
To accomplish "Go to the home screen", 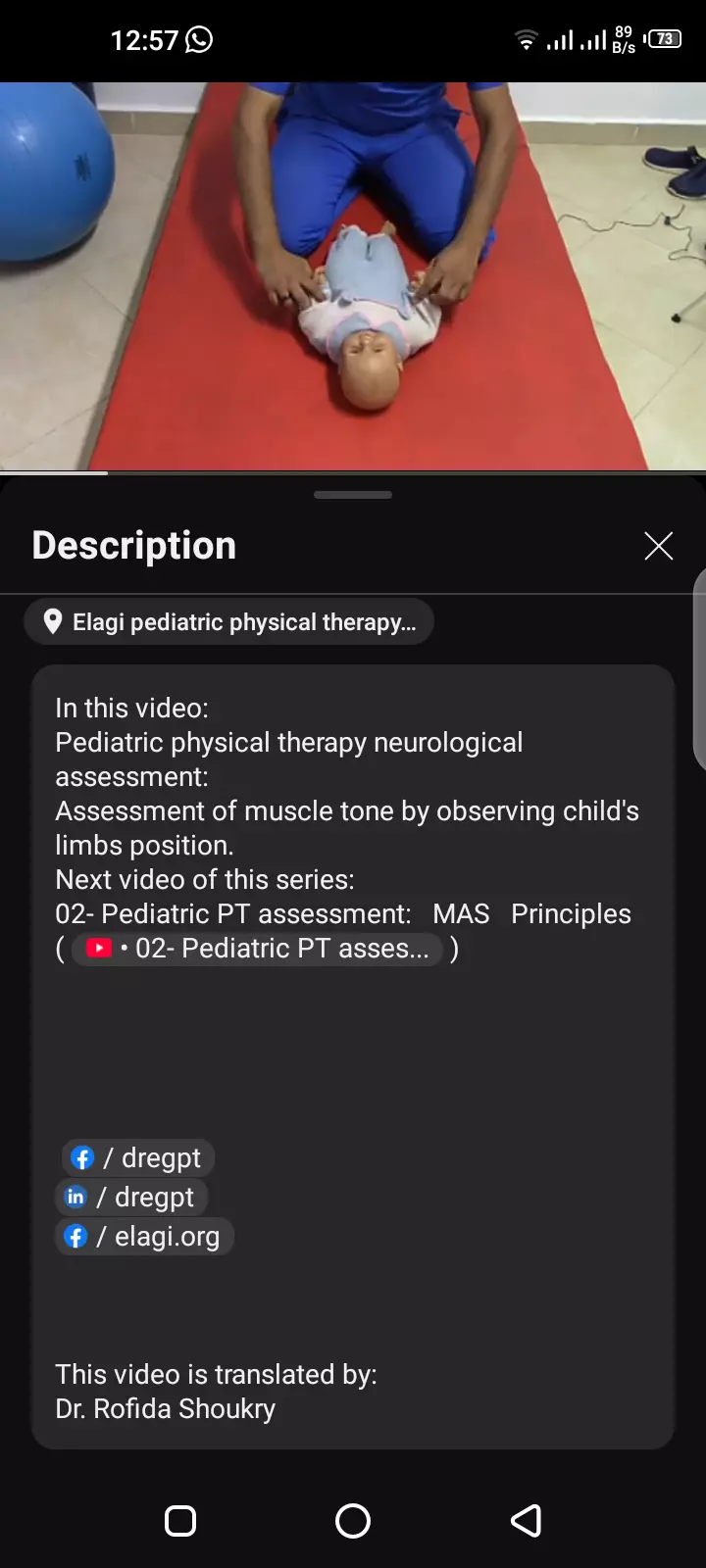I will pos(353,1521).
